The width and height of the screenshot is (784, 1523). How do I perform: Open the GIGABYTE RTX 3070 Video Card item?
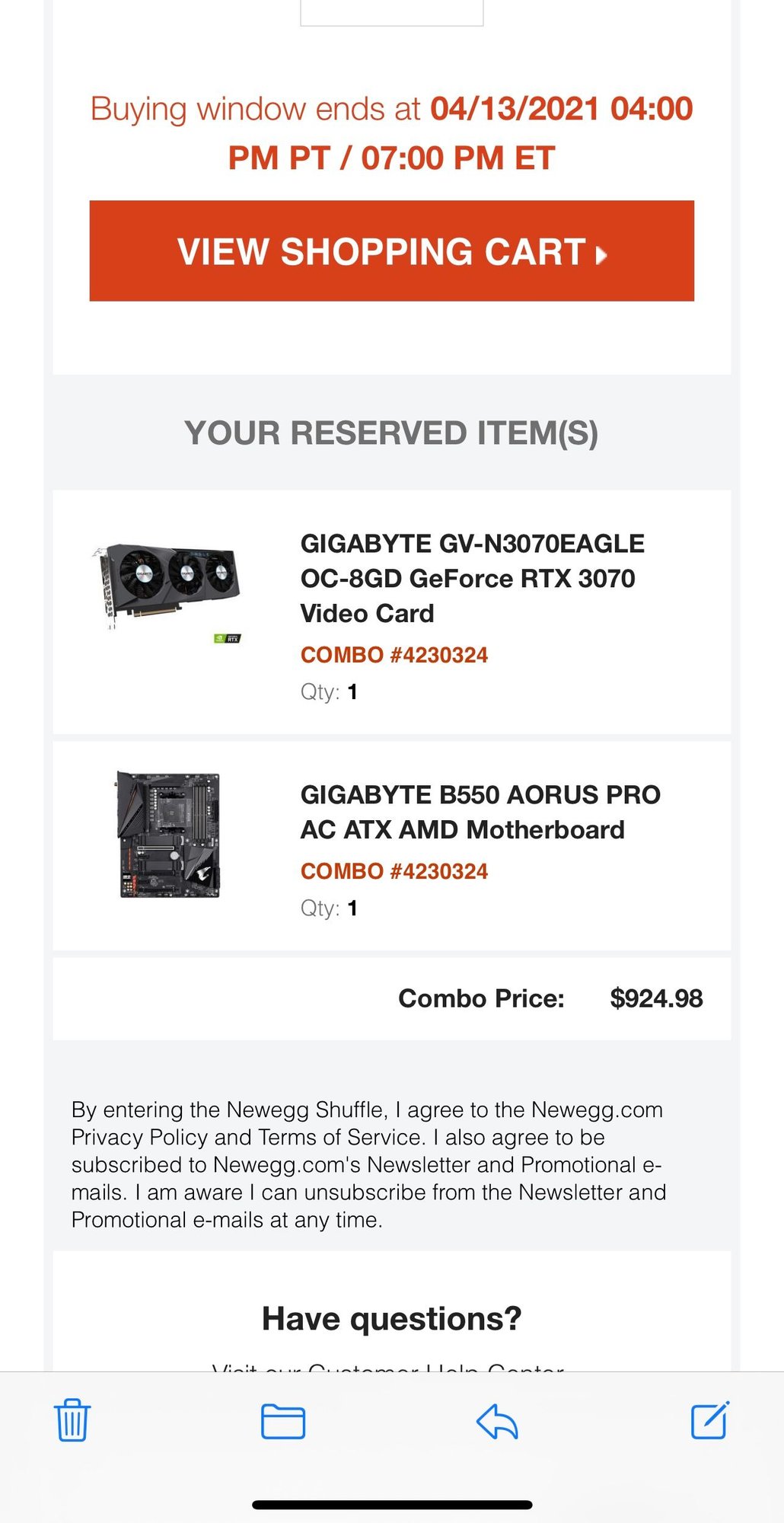472,578
